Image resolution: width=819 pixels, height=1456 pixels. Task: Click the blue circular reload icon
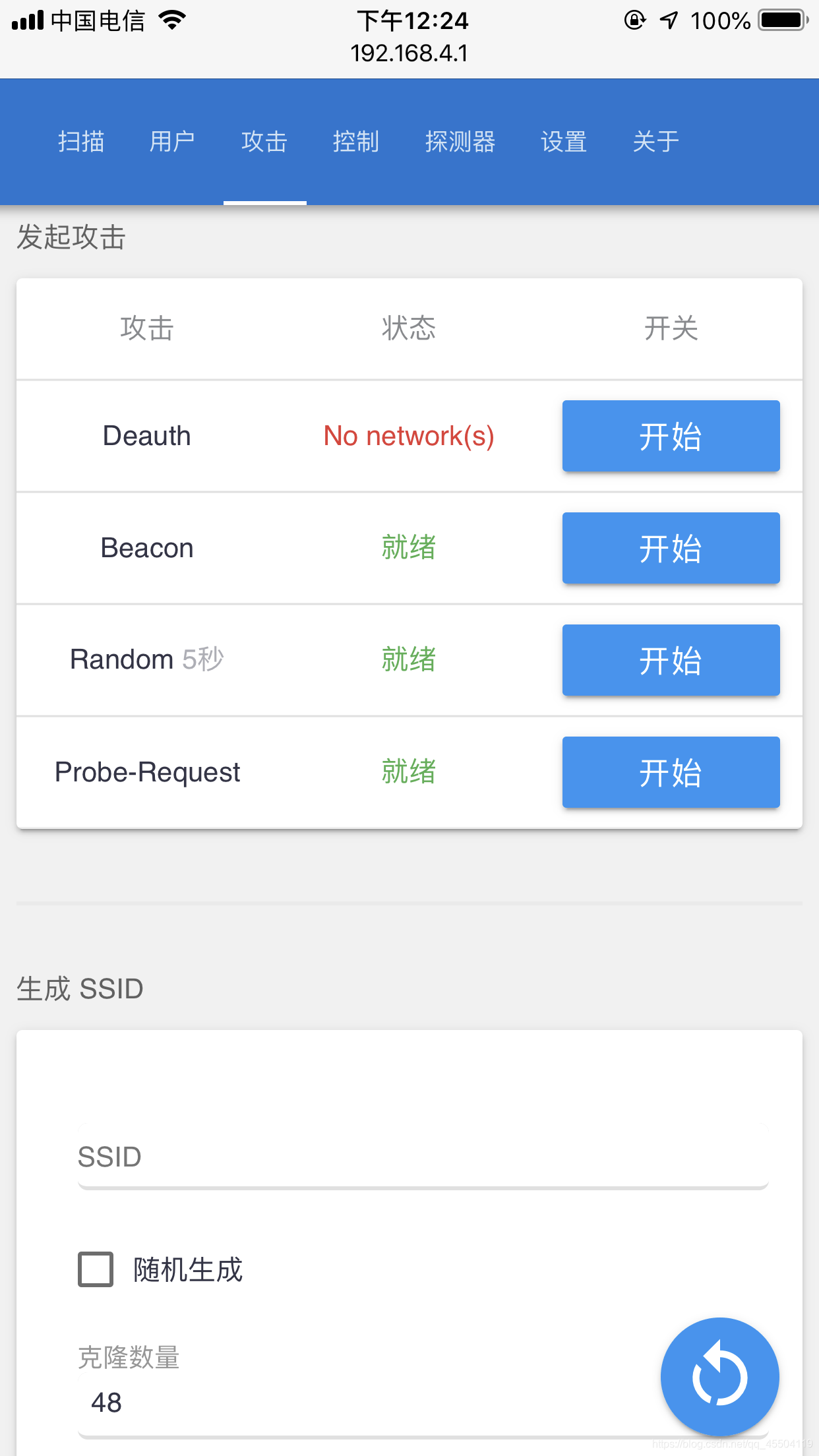pos(720,1376)
